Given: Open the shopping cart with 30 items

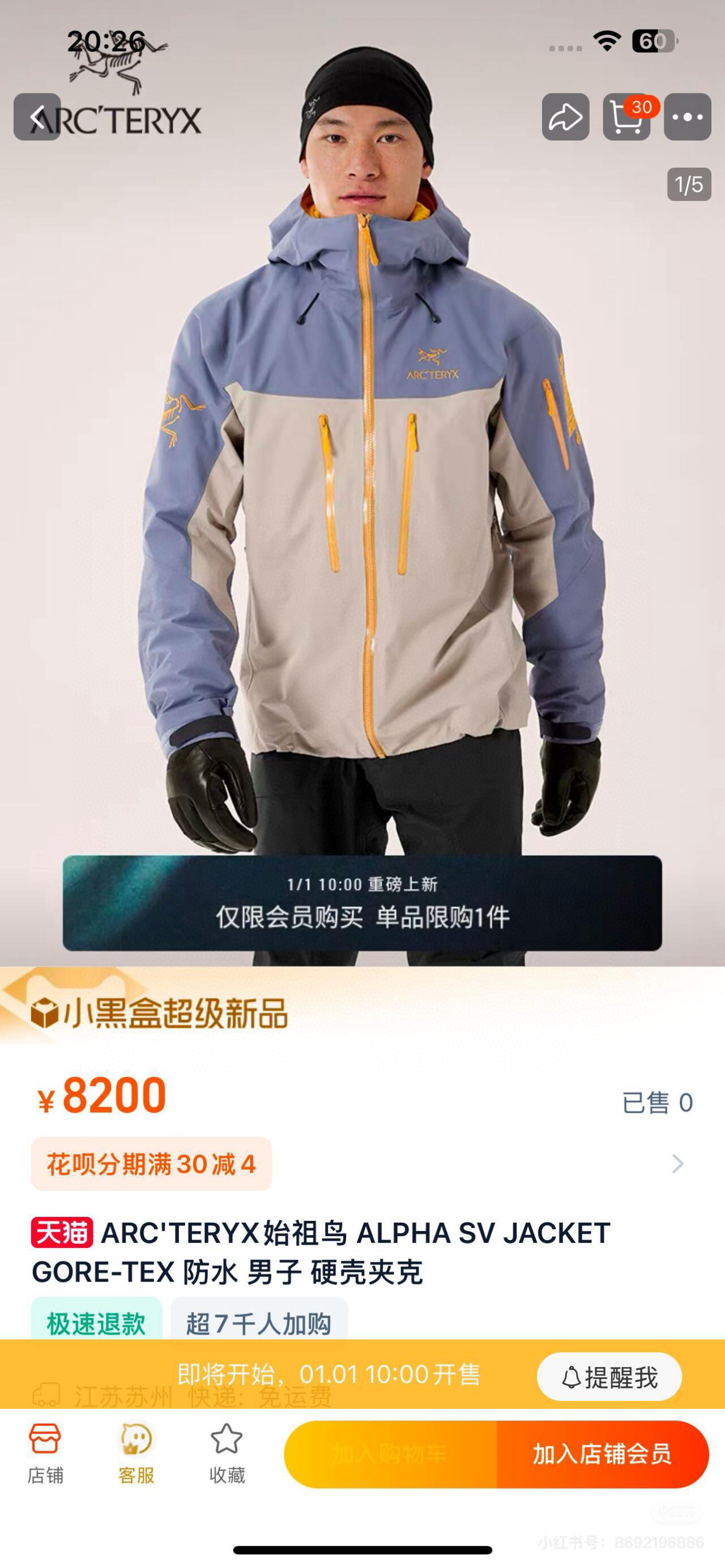Looking at the screenshot, I should point(626,117).
